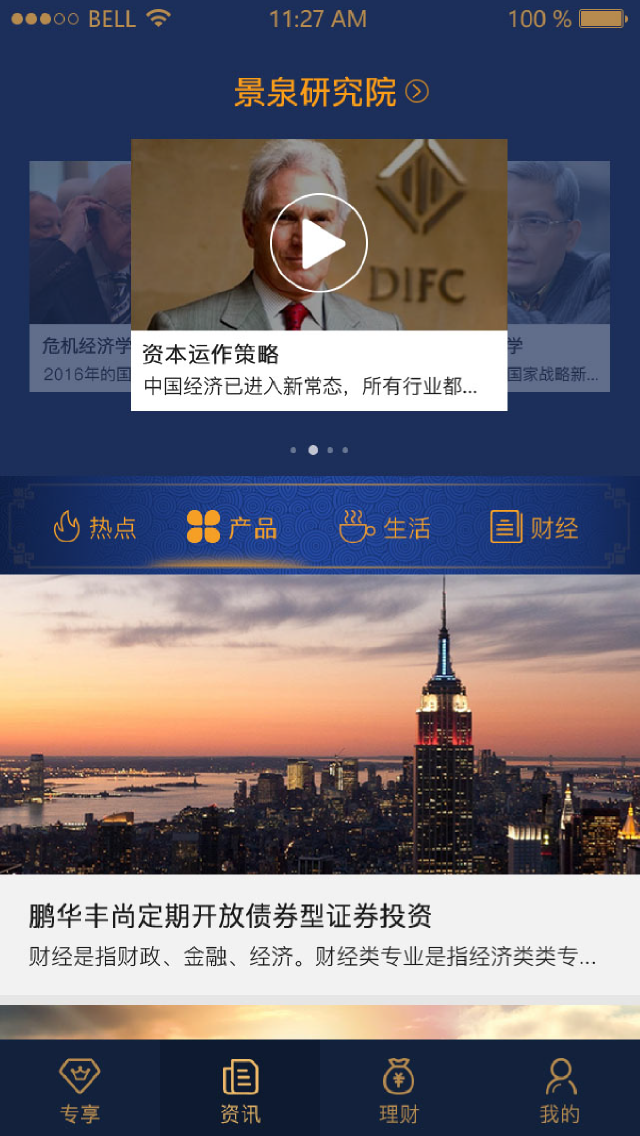Switch to the 生活 category

(x=385, y=527)
